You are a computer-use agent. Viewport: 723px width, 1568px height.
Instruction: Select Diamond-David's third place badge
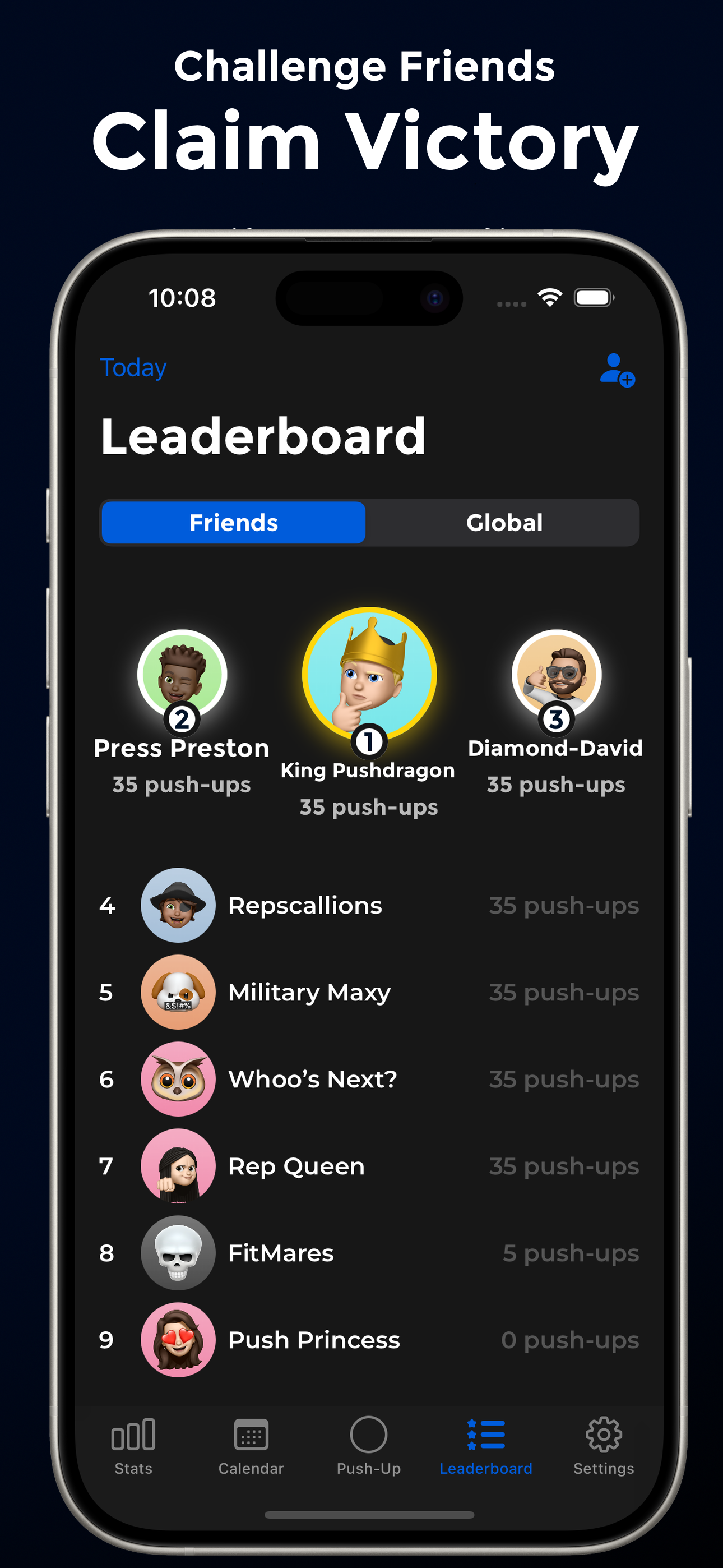[556, 720]
